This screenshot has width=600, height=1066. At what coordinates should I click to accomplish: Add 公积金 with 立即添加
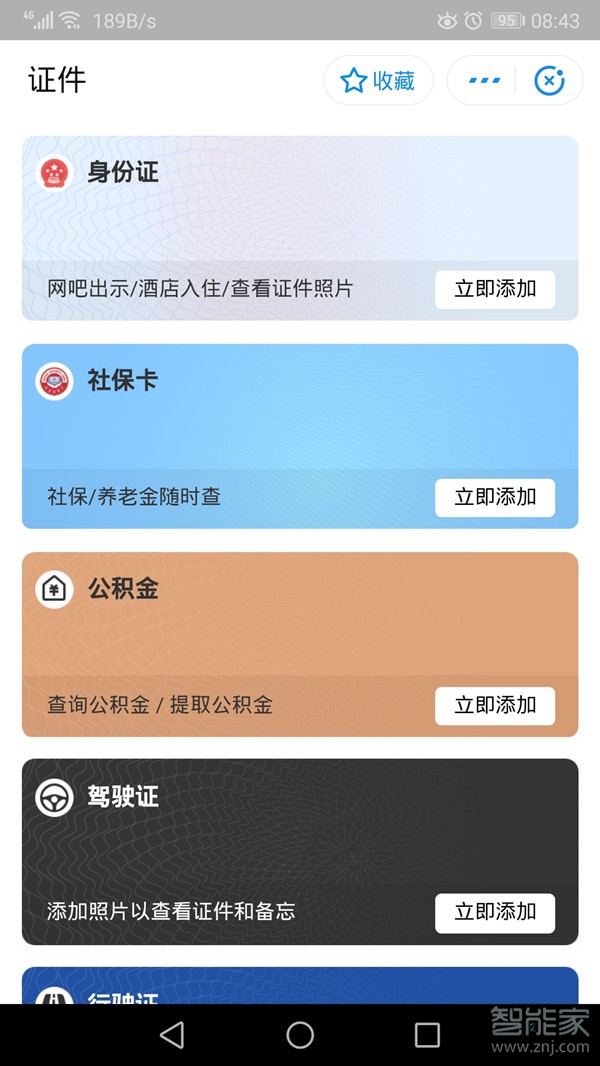(495, 705)
